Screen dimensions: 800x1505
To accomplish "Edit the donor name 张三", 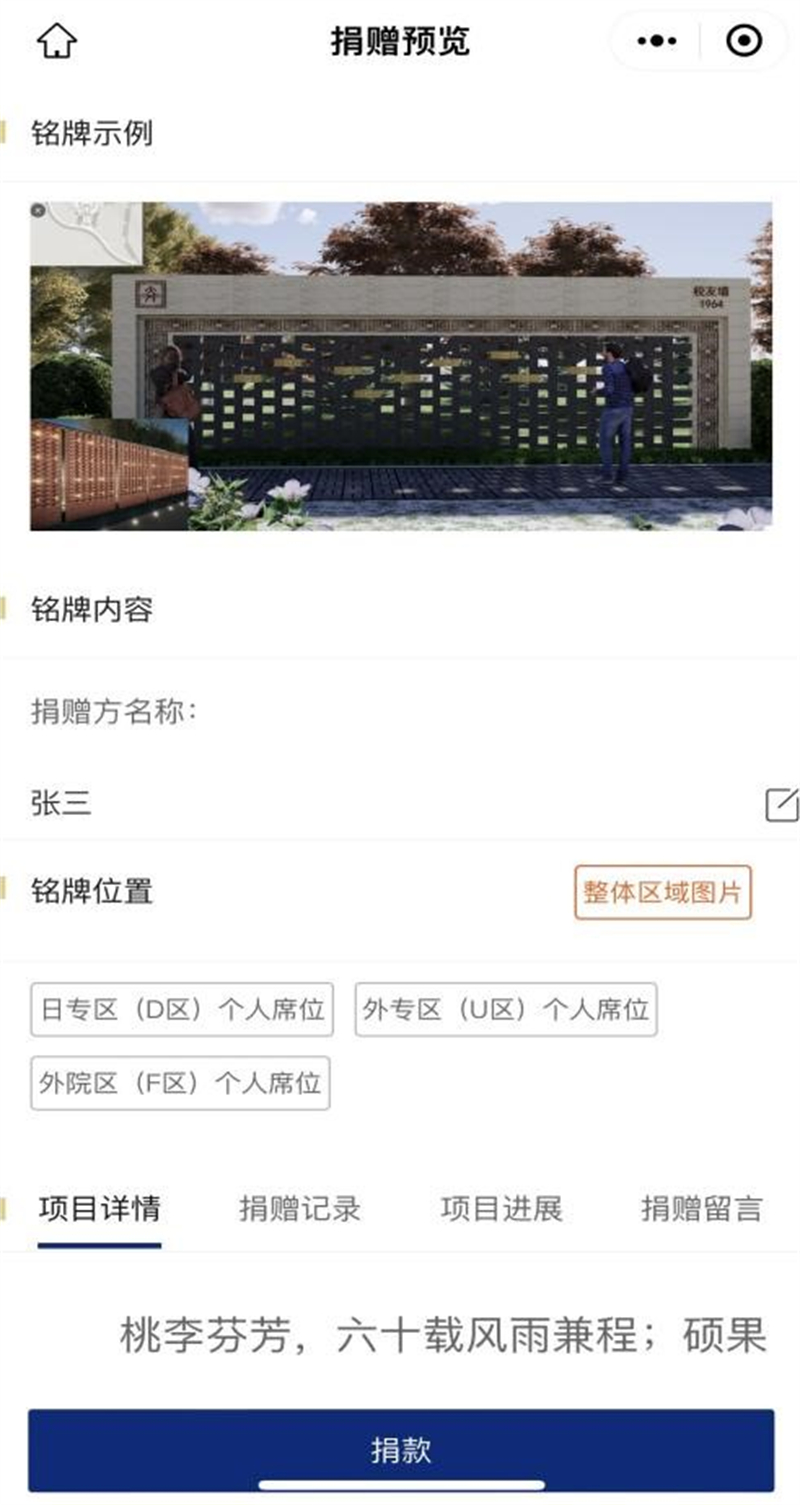I will click(x=781, y=804).
